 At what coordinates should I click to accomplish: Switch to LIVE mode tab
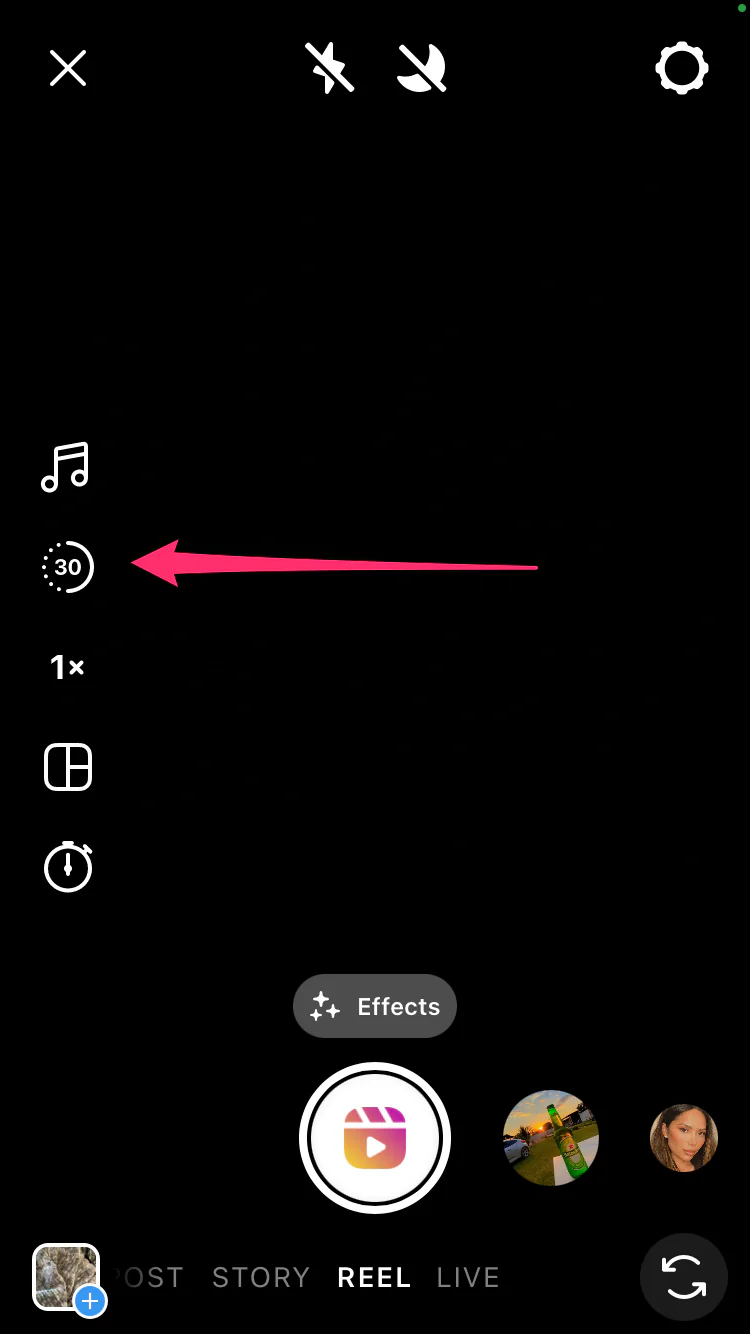pos(467,1277)
